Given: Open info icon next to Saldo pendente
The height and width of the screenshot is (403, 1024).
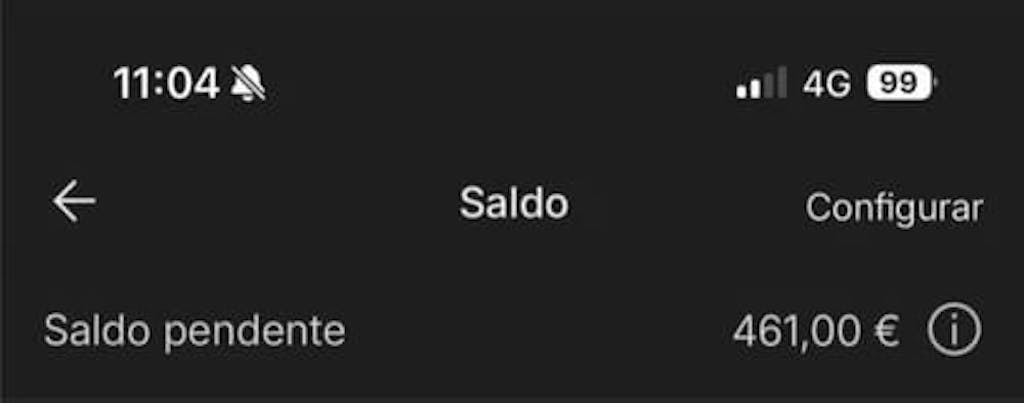Looking at the screenshot, I should coord(954,331).
